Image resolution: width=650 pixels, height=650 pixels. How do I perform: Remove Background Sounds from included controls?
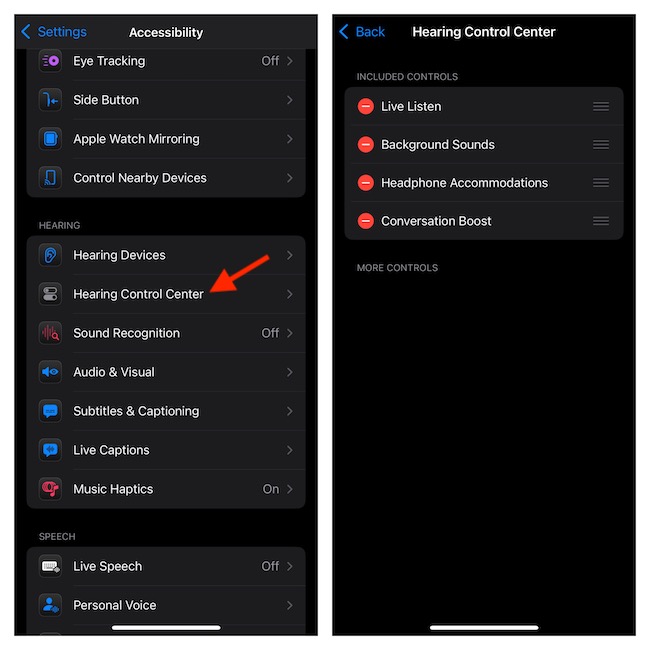[x=366, y=145]
